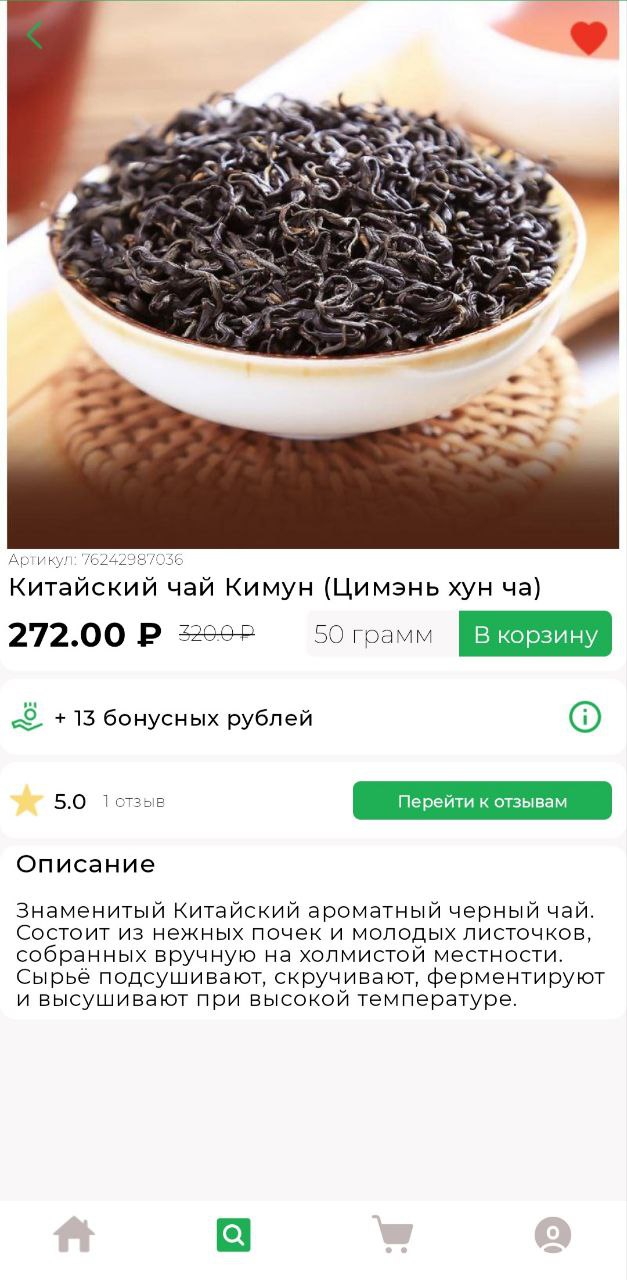Tap Перейти к отзывам to read reviews
This screenshot has width=627, height=1280.
[482, 801]
